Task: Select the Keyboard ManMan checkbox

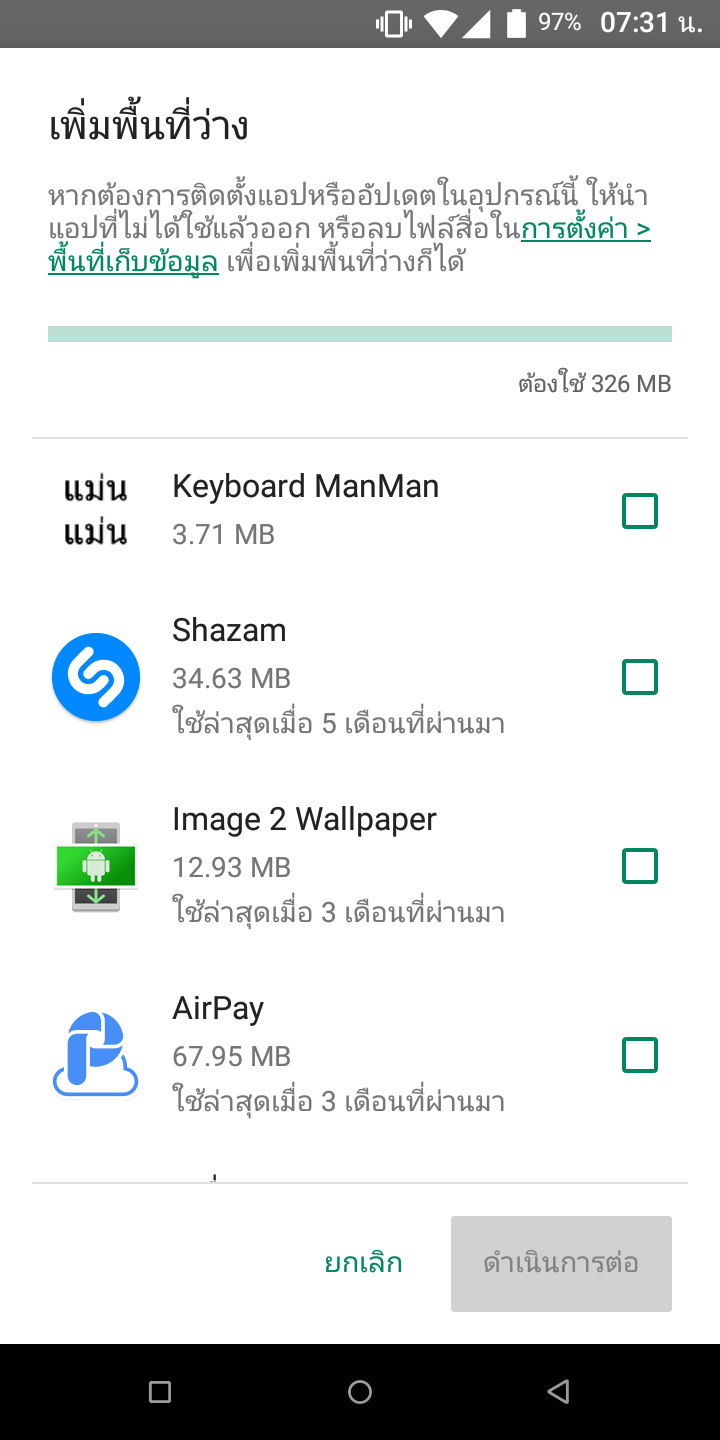Action: pyautogui.click(x=640, y=511)
